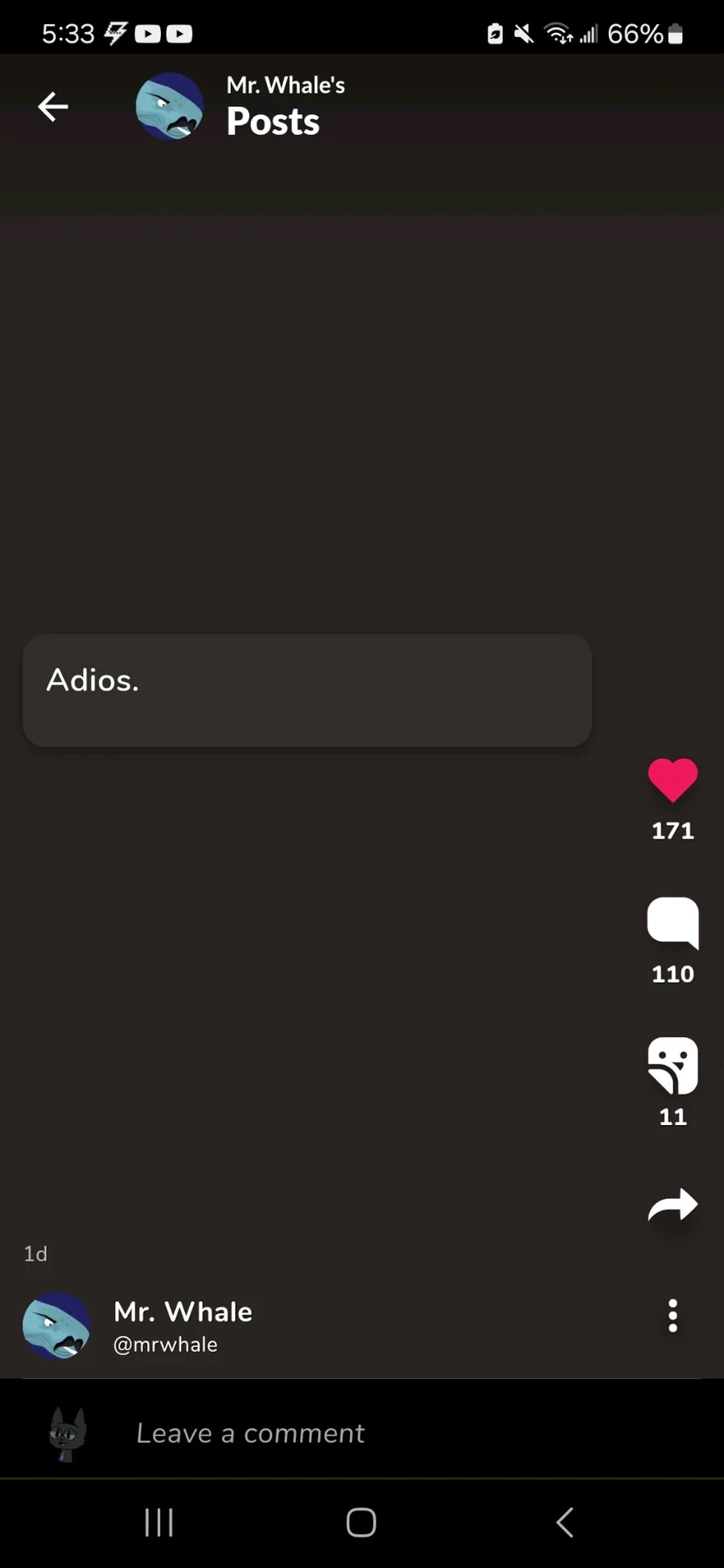The height and width of the screenshot is (1568, 724).
Task: Tap the Leave a comment field
Action: tap(362, 1433)
